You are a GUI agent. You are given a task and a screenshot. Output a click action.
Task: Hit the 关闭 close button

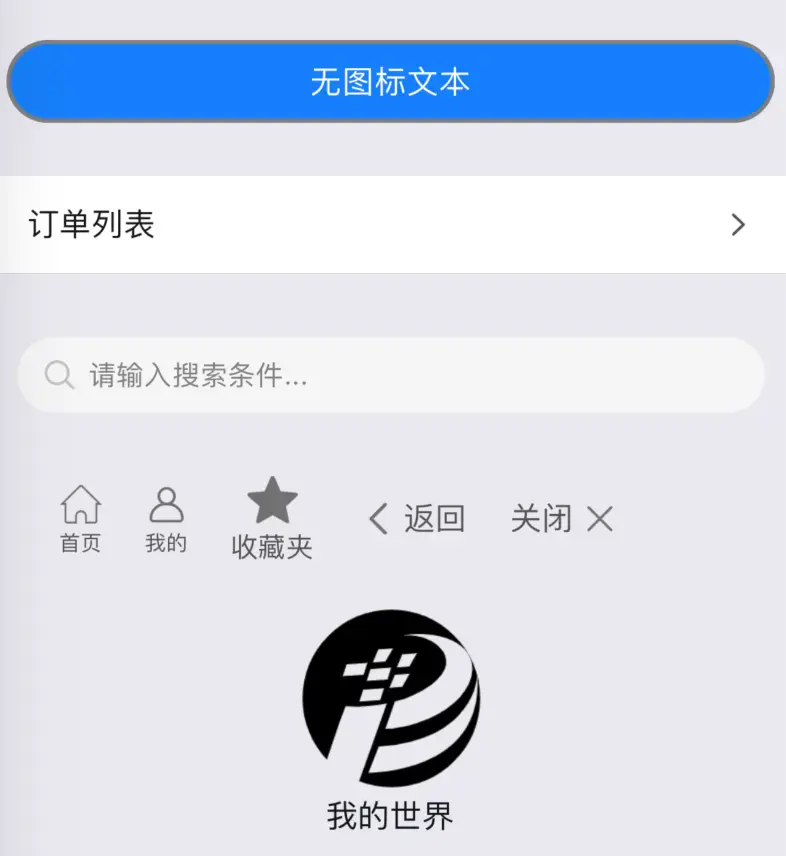click(x=561, y=518)
